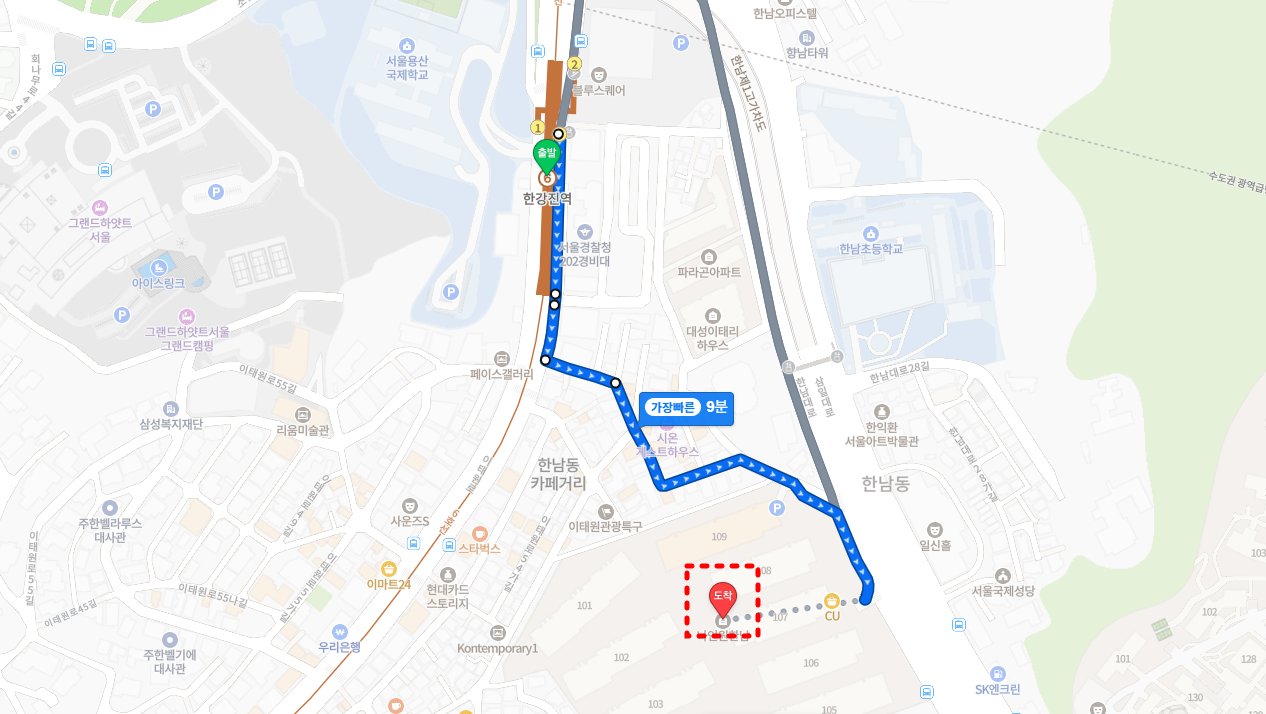Open the 페이스갤러리 place marker
The height and width of the screenshot is (714, 1266).
tap(502, 358)
